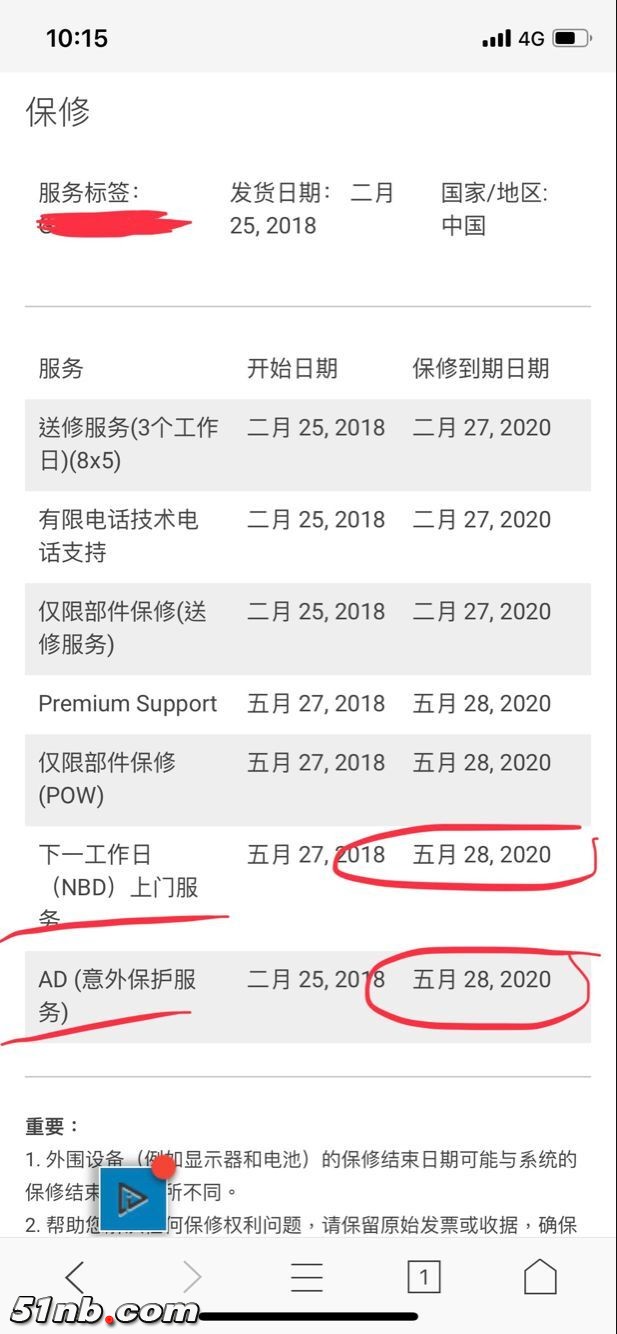The width and height of the screenshot is (617, 1334).
Task: Go back to the previous page
Action: [75, 1277]
